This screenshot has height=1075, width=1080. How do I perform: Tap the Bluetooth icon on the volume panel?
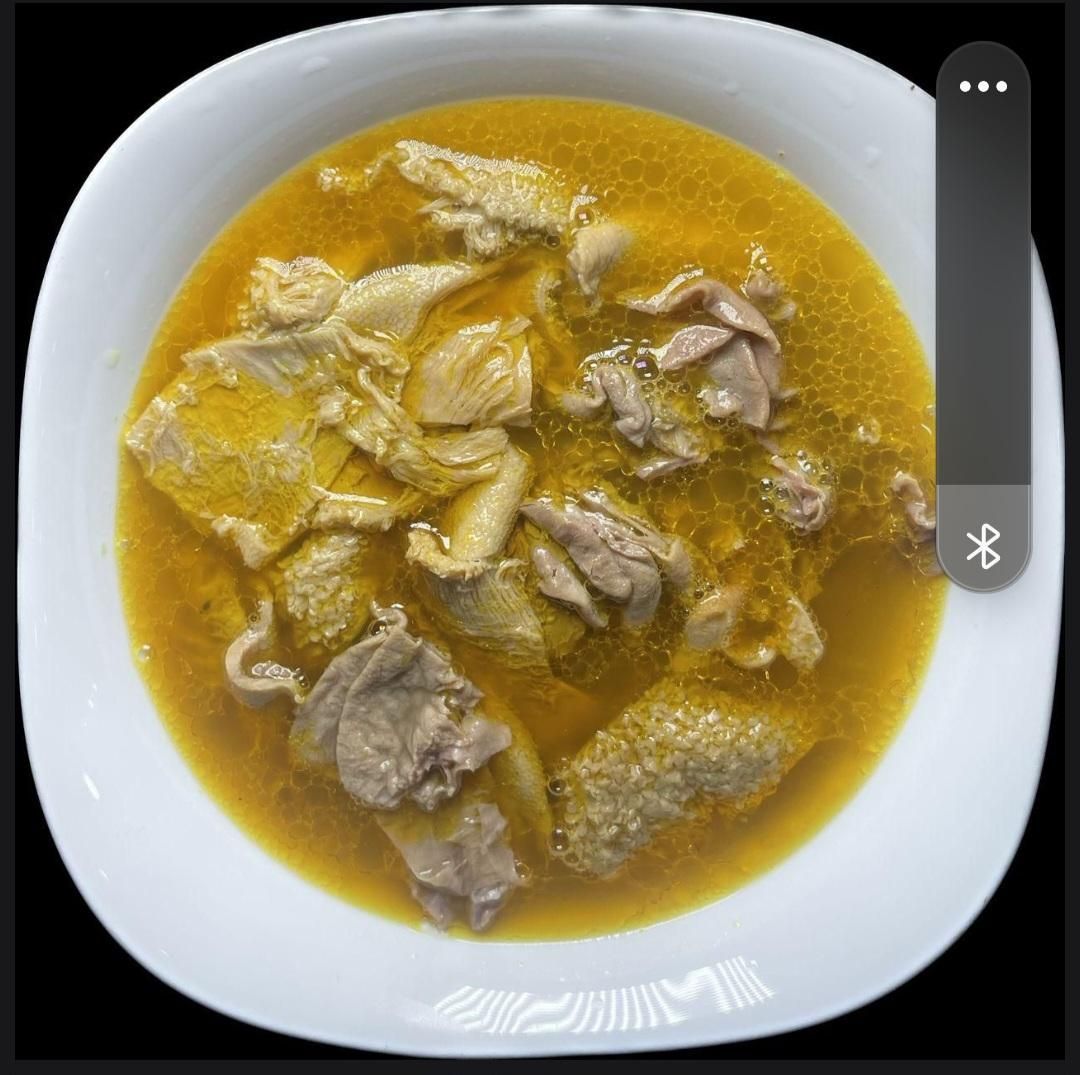[983, 547]
